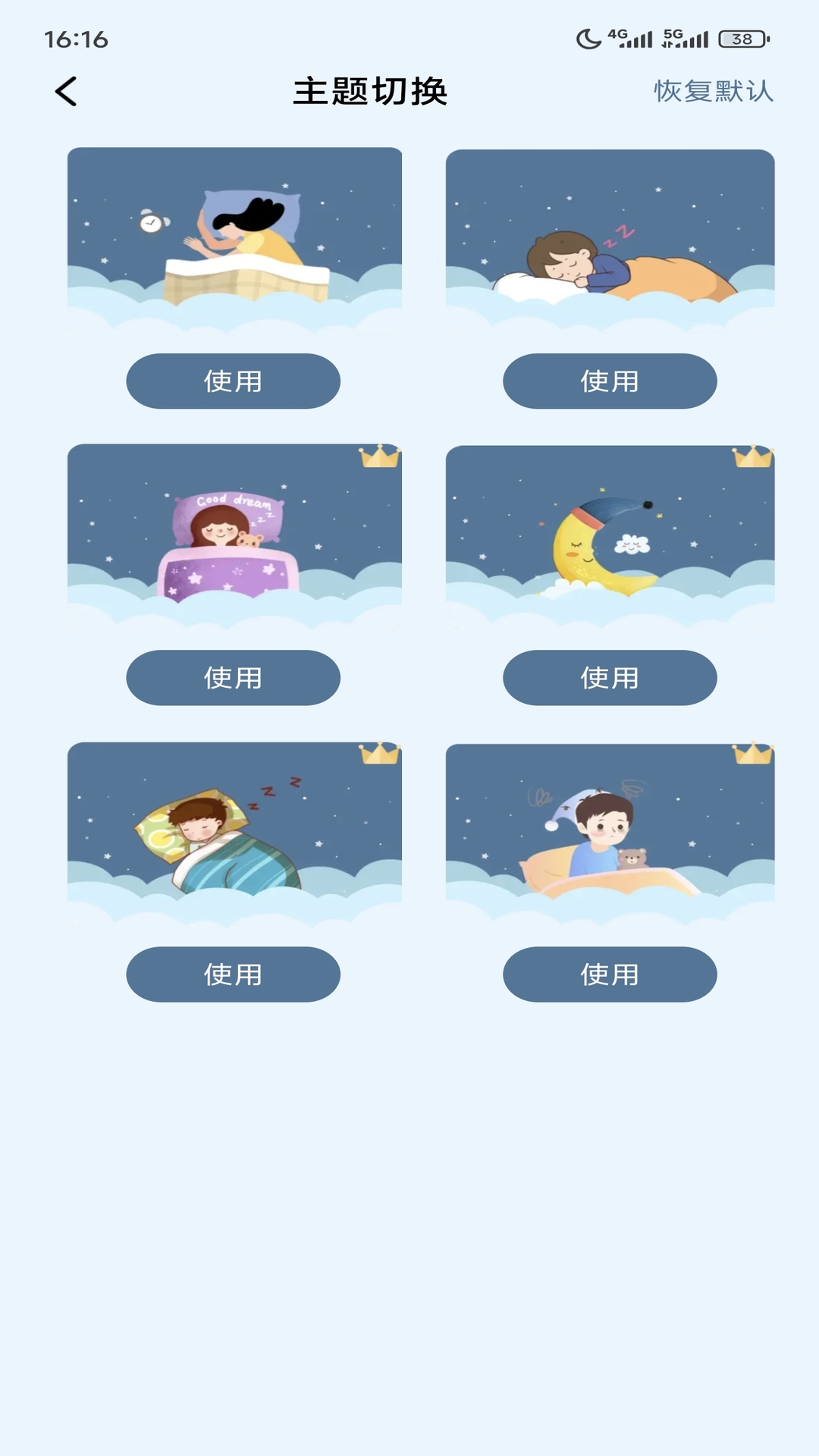Apply the orange blanket sleeping boy theme
This screenshot has height=1456, width=819.
click(609, 381)
